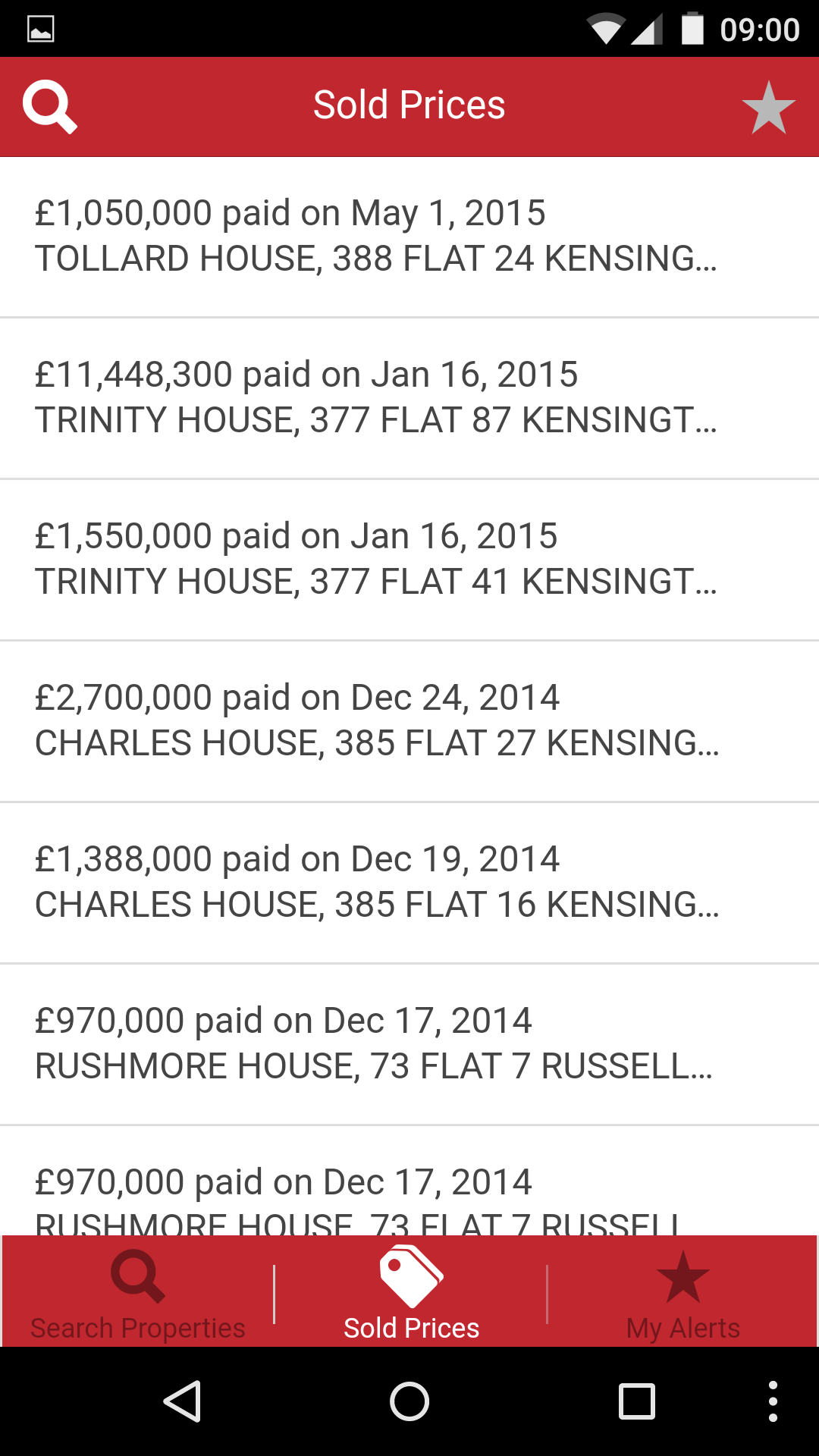Tap the star icon in the top bar
Image resolution: width=819 pixels, height=1456 pixels.
tap(769, 106)
